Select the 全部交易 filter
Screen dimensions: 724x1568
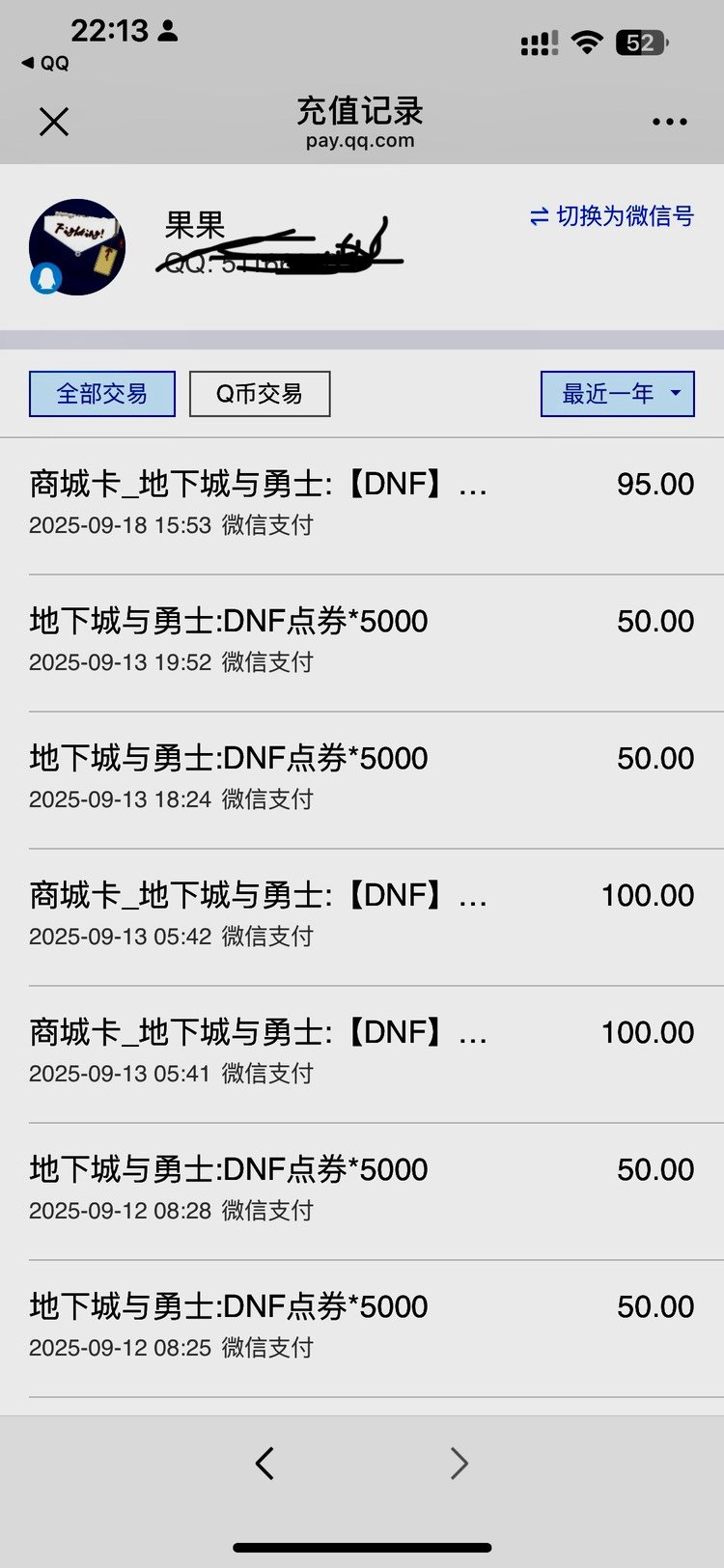[102, 394]
